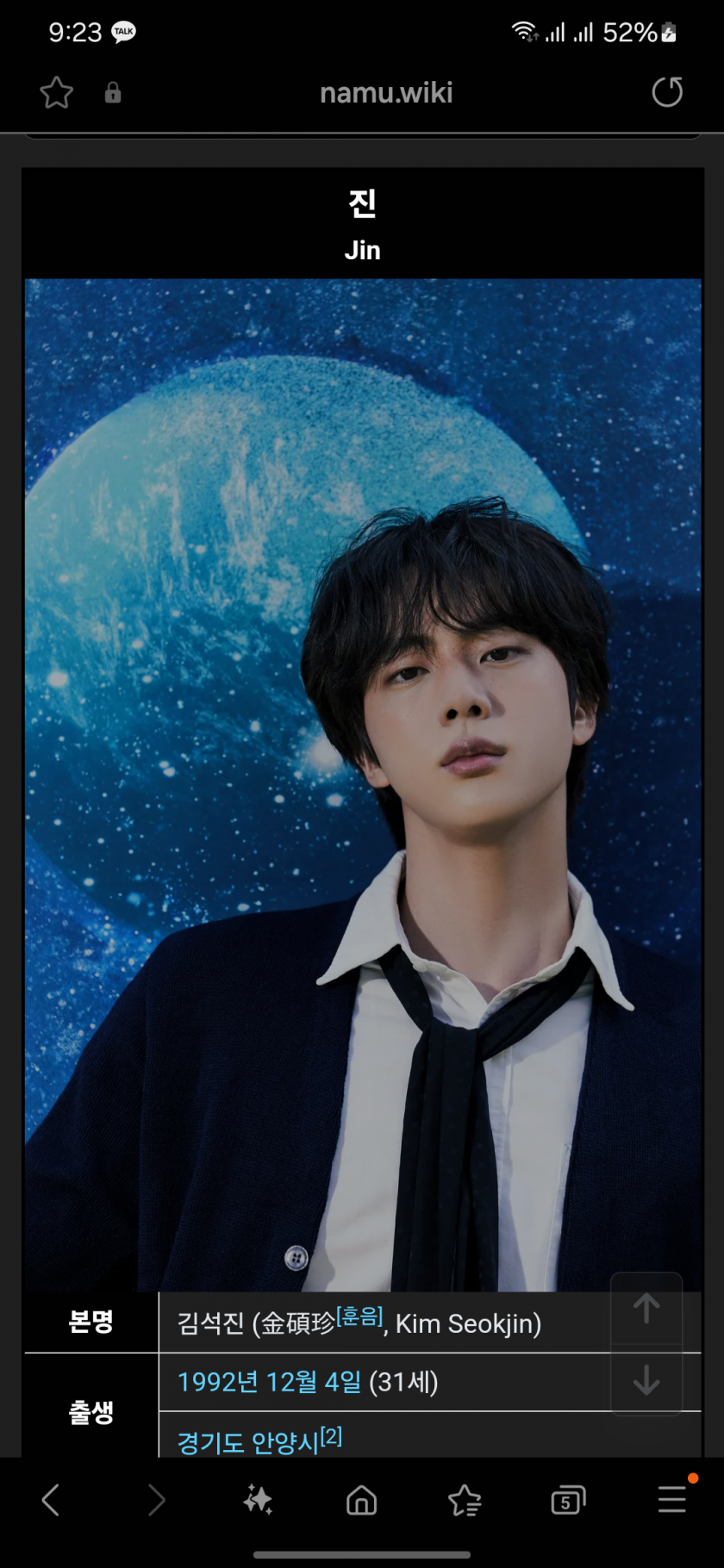
Task: Go back to the previous page
Action: (51, 1500)
